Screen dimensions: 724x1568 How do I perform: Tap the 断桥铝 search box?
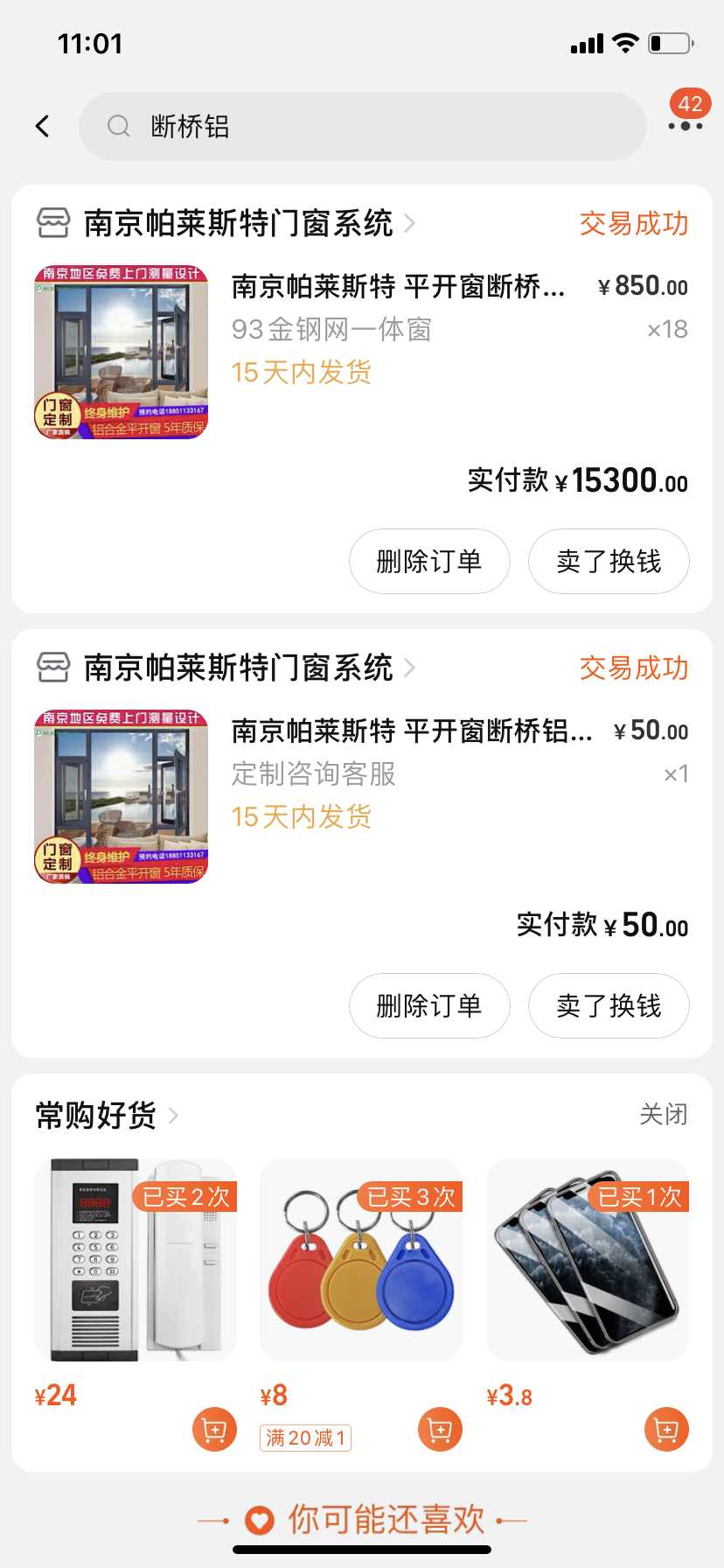362,126
